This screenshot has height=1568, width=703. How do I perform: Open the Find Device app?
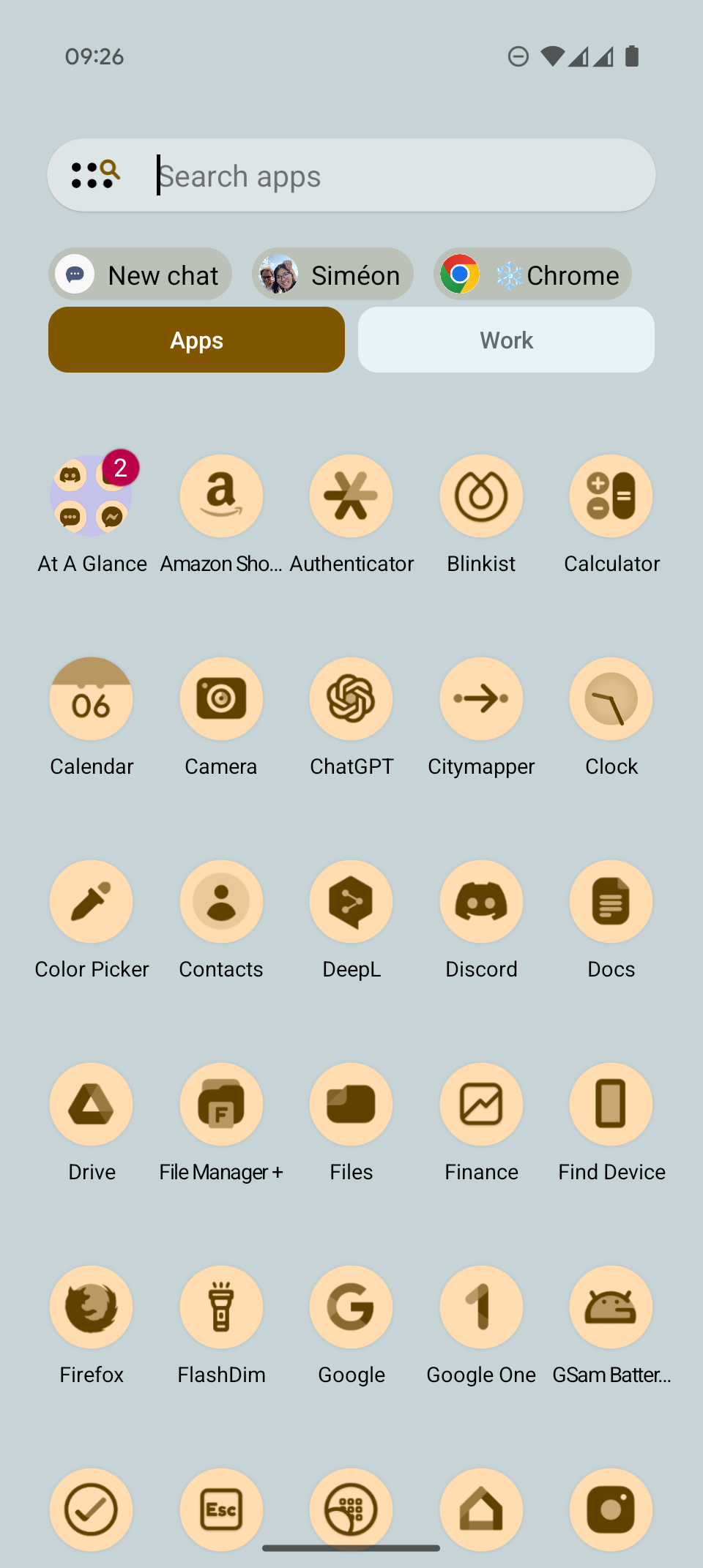click(611, 1105)
